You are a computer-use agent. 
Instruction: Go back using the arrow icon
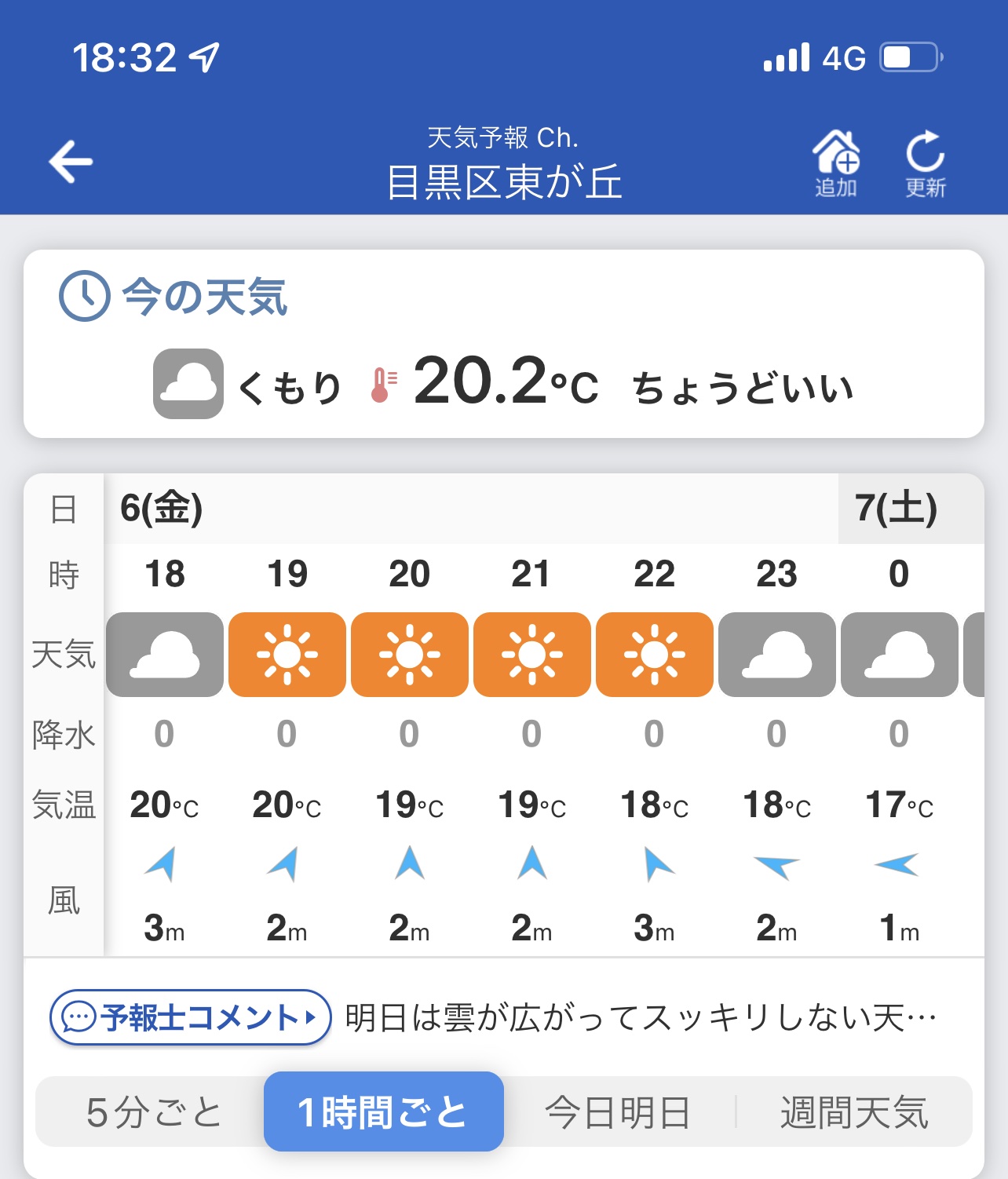point(71,162)
